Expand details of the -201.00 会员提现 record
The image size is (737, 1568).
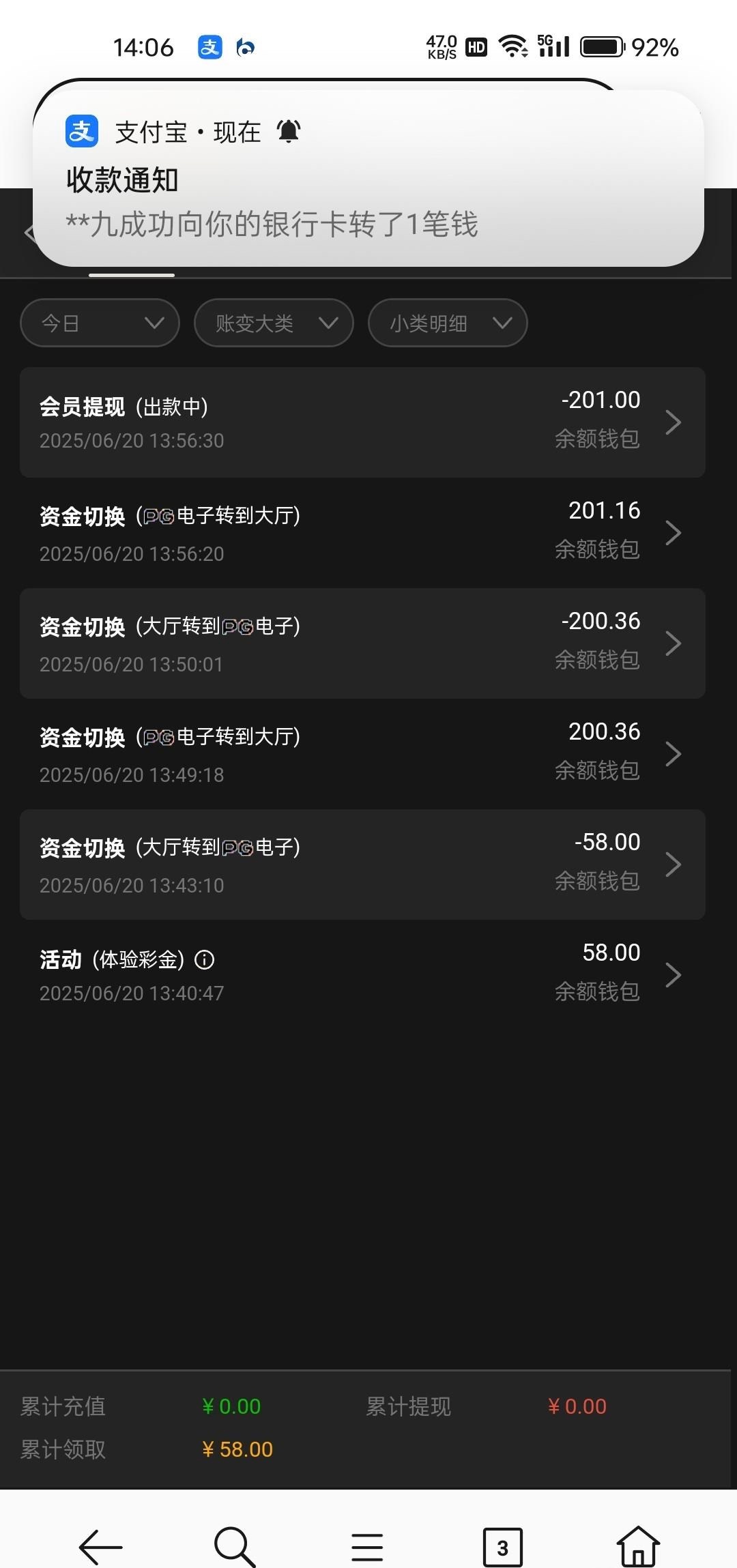click(674, 422)
